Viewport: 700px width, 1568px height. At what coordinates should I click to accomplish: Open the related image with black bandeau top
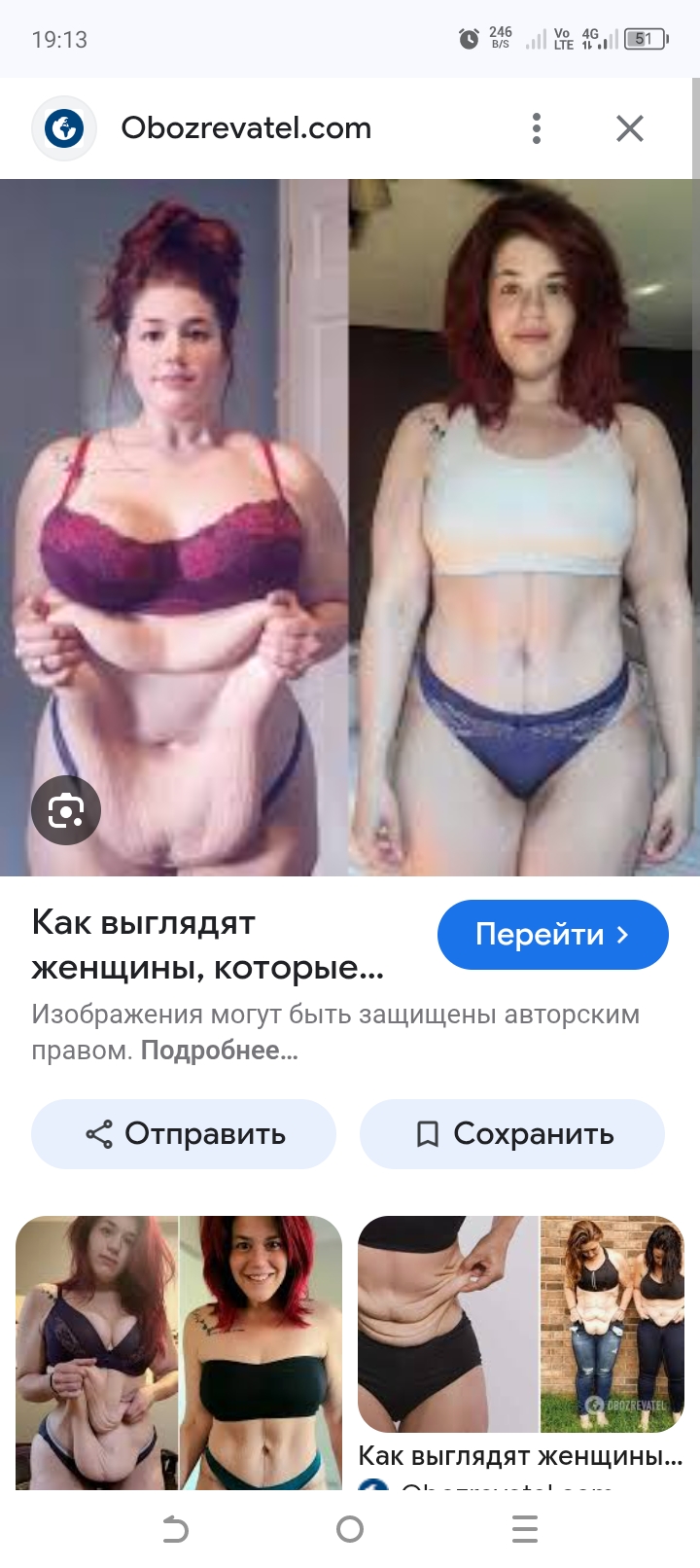pyautogui.click(x=179, y=1352)
